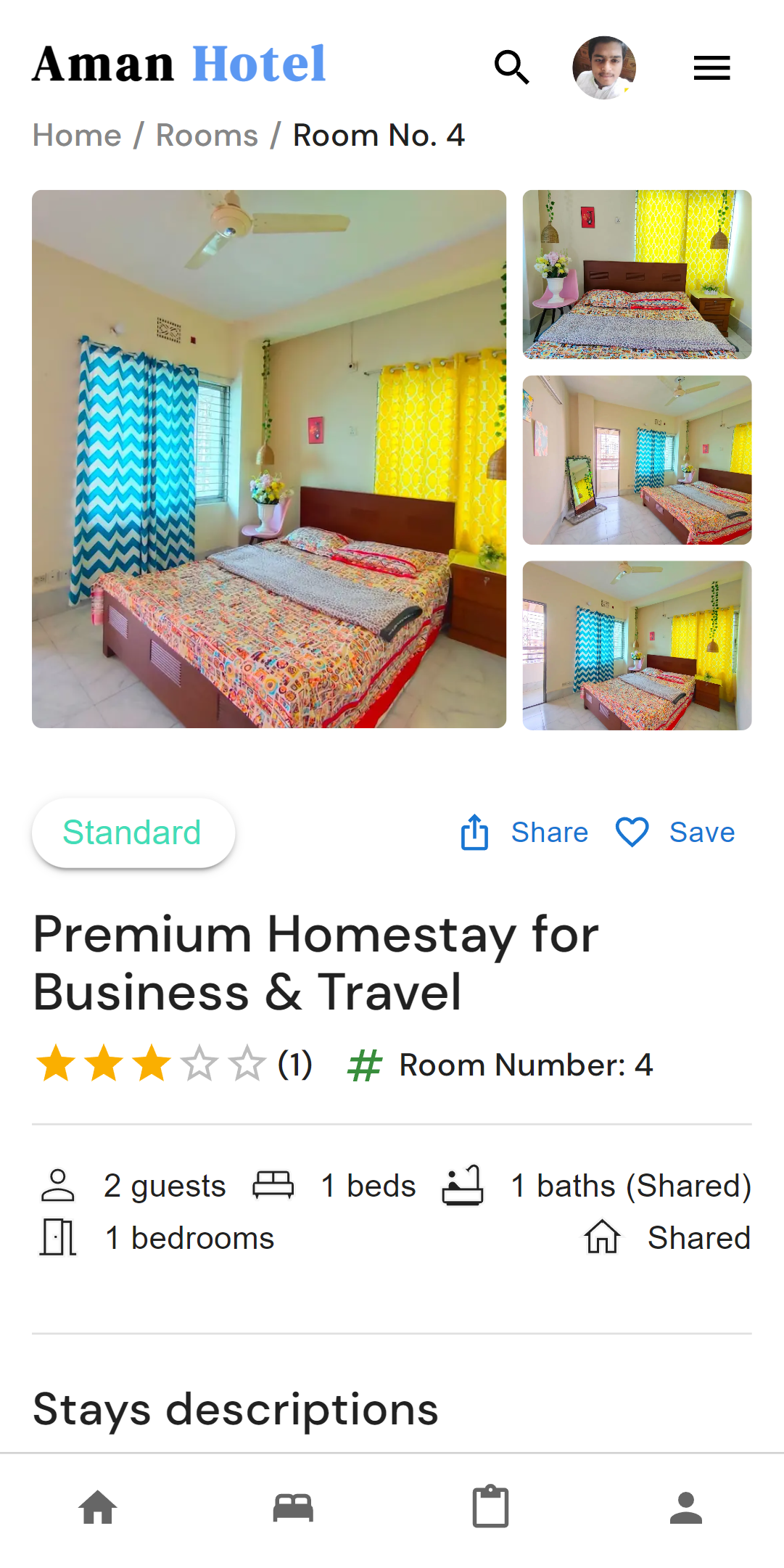Go to Home via the breadcrumb
Image resolution: width=784 pixels, height=1568 pixels.
tap(77, 136)
